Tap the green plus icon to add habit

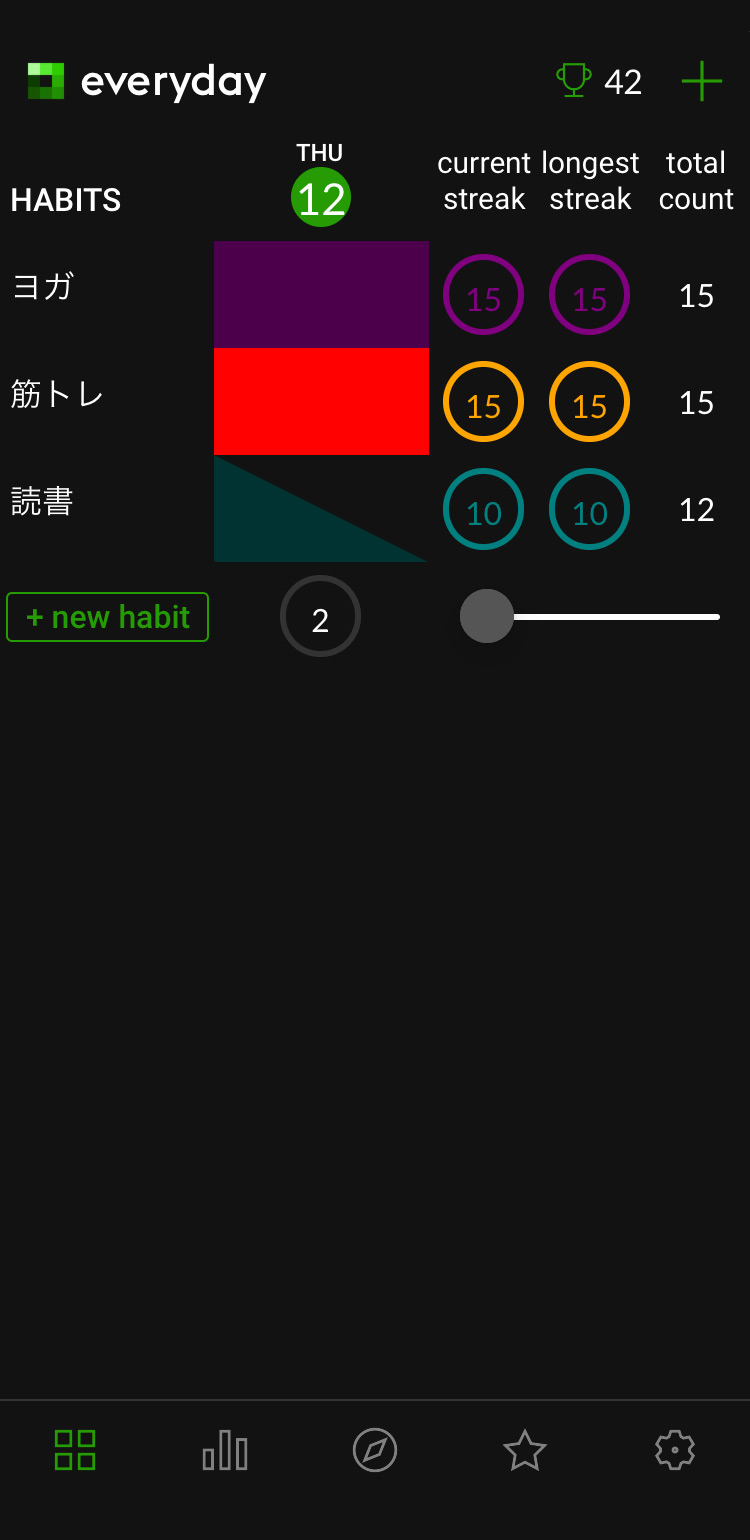click(702, 81)
